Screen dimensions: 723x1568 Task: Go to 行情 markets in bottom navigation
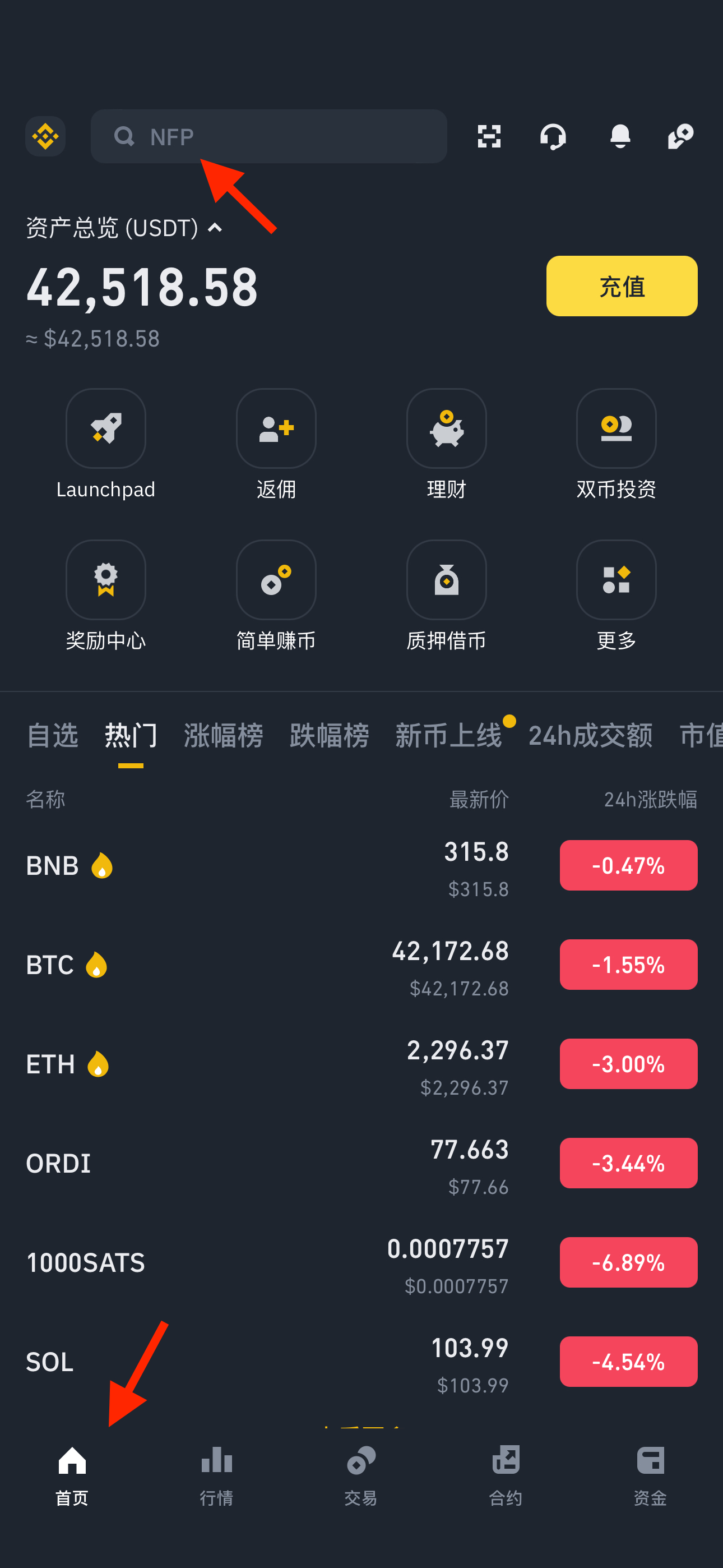click(217, 1475)
